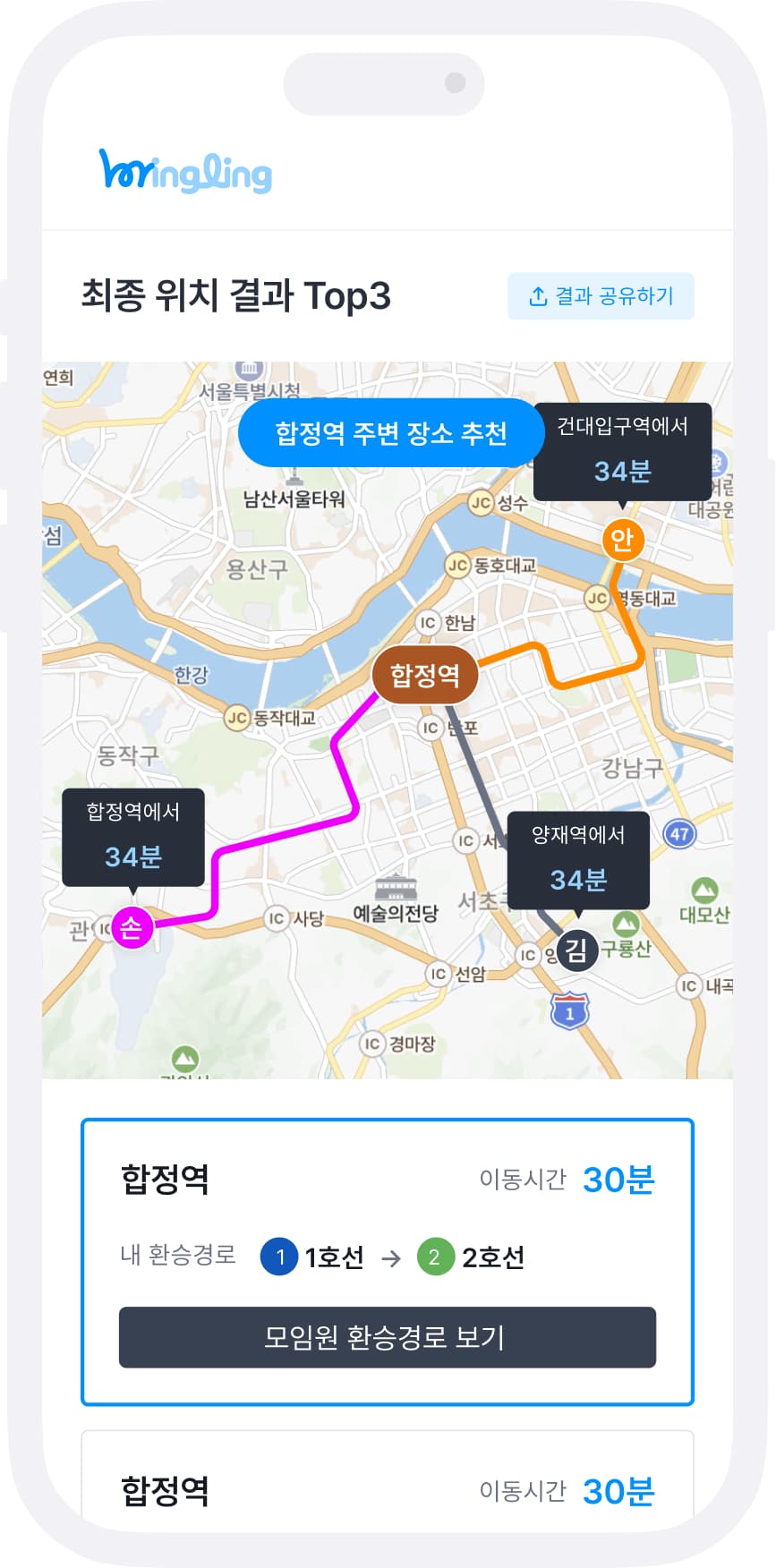View 모임원 환승경로 보기
This screenshot has height=1568, width=776.
[387, 1337]
